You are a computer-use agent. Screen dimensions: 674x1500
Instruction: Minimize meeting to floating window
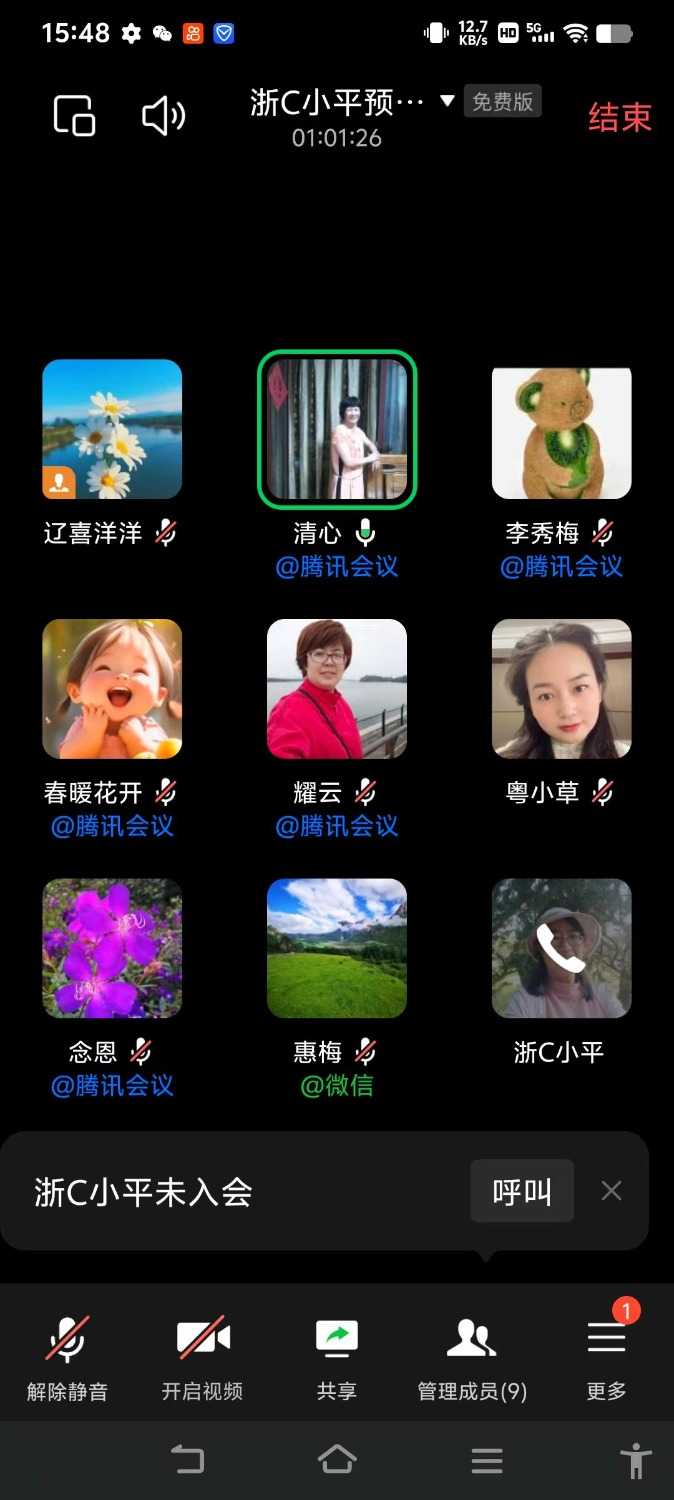74,115
